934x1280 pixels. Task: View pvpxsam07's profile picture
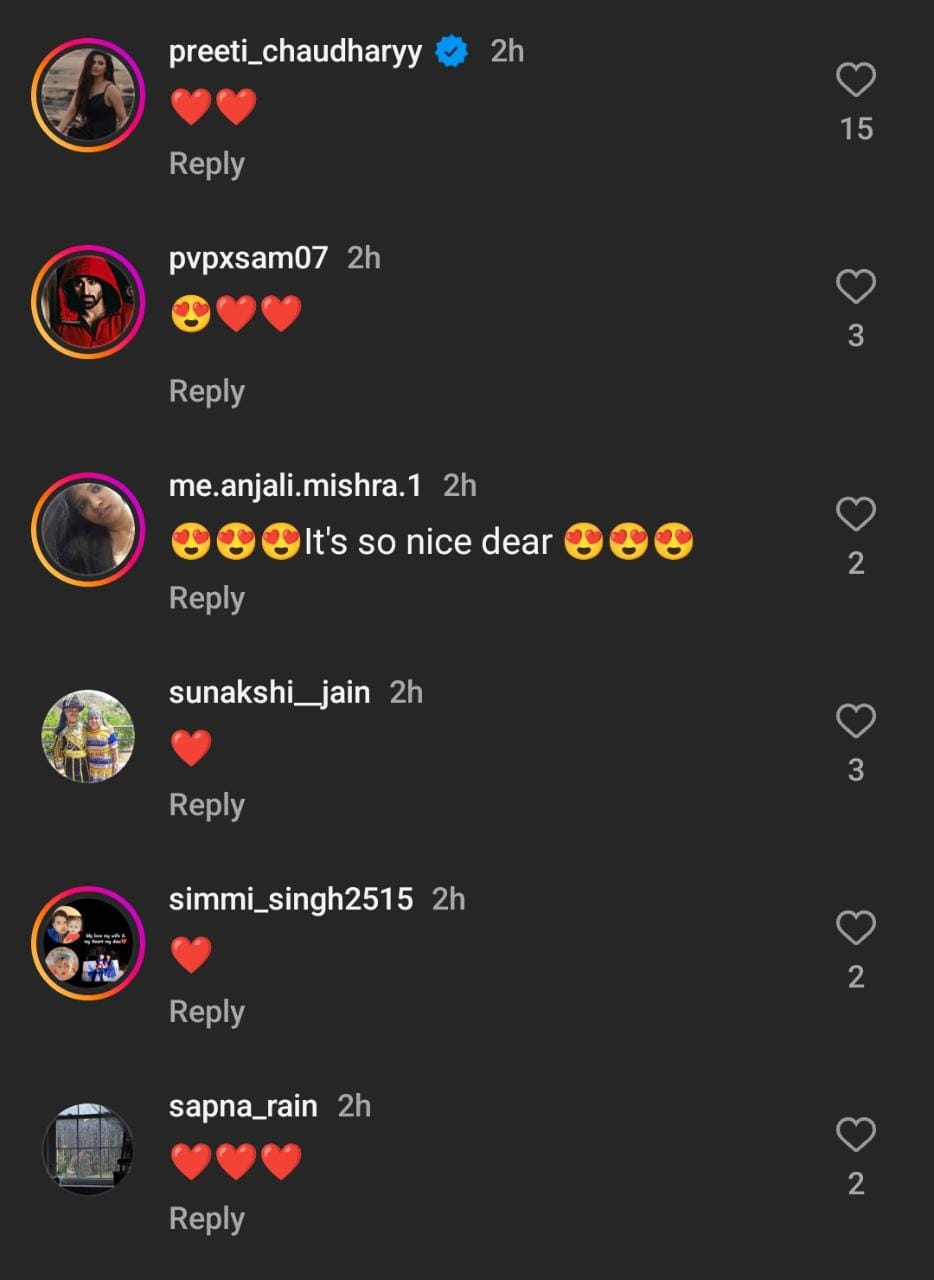[x=88, y=302]
